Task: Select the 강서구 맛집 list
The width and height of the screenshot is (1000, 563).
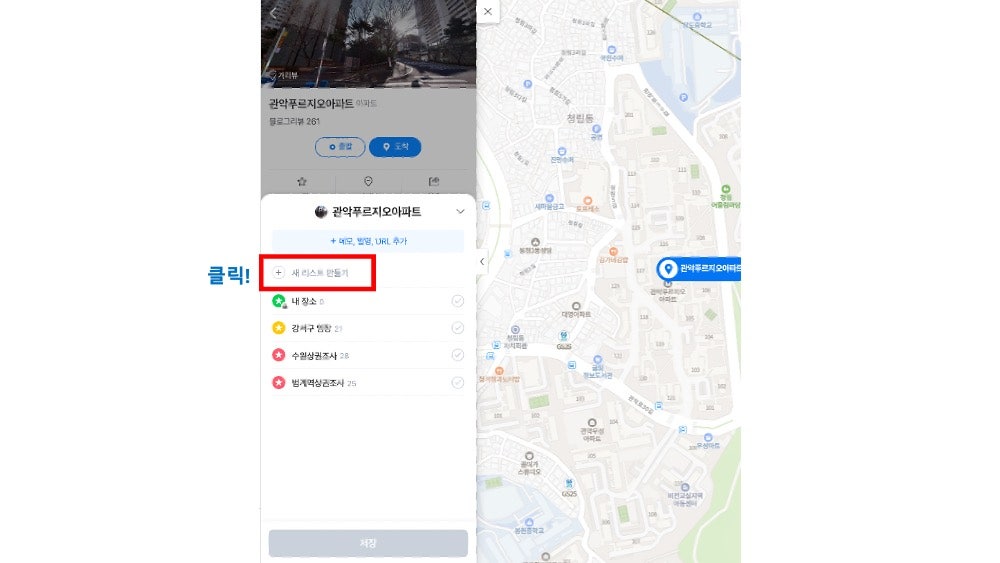Action: (457, 328)
